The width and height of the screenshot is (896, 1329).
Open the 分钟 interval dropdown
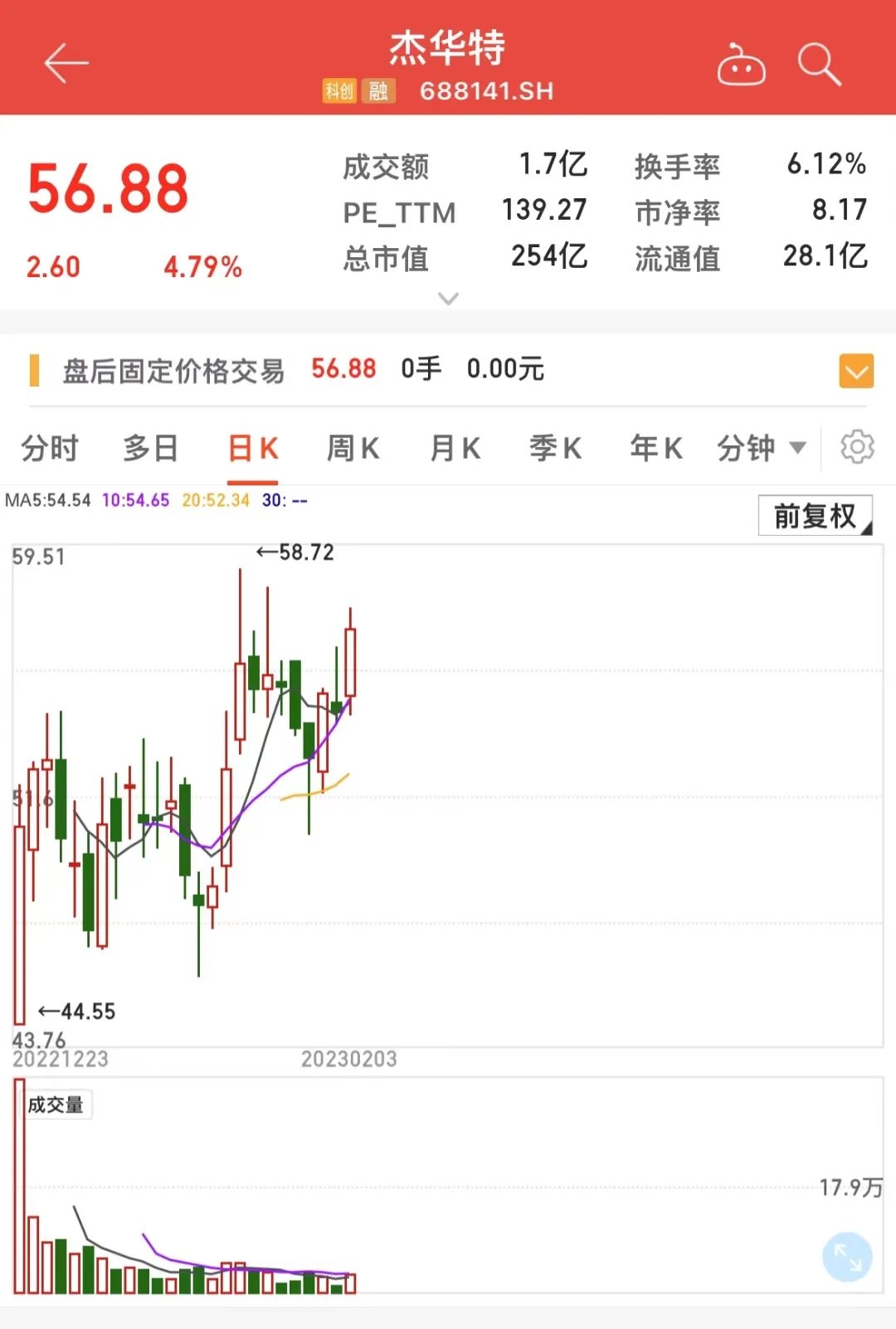click(761, 449)
